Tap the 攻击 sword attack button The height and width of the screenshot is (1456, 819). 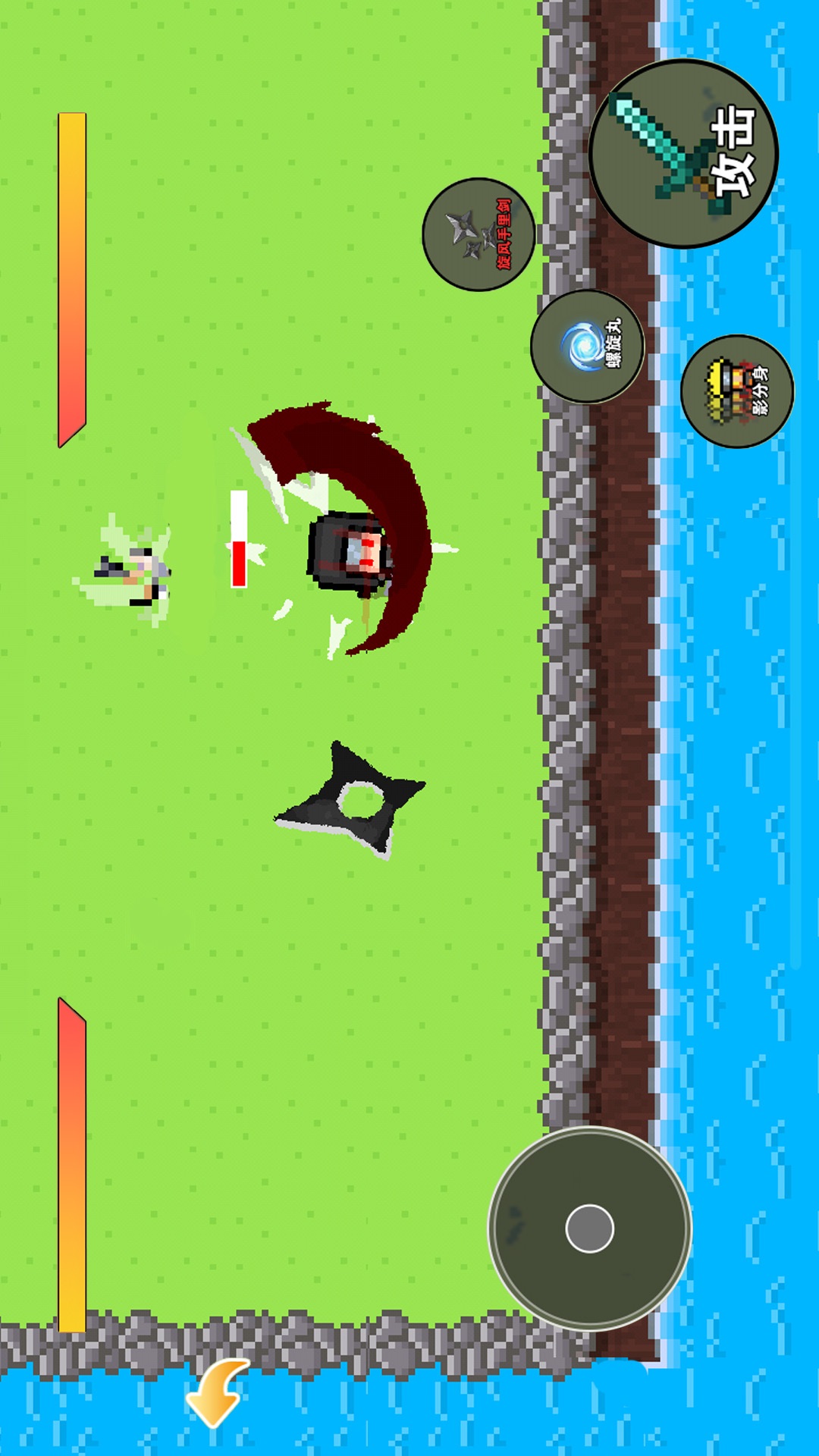click(x=683, y=154)
